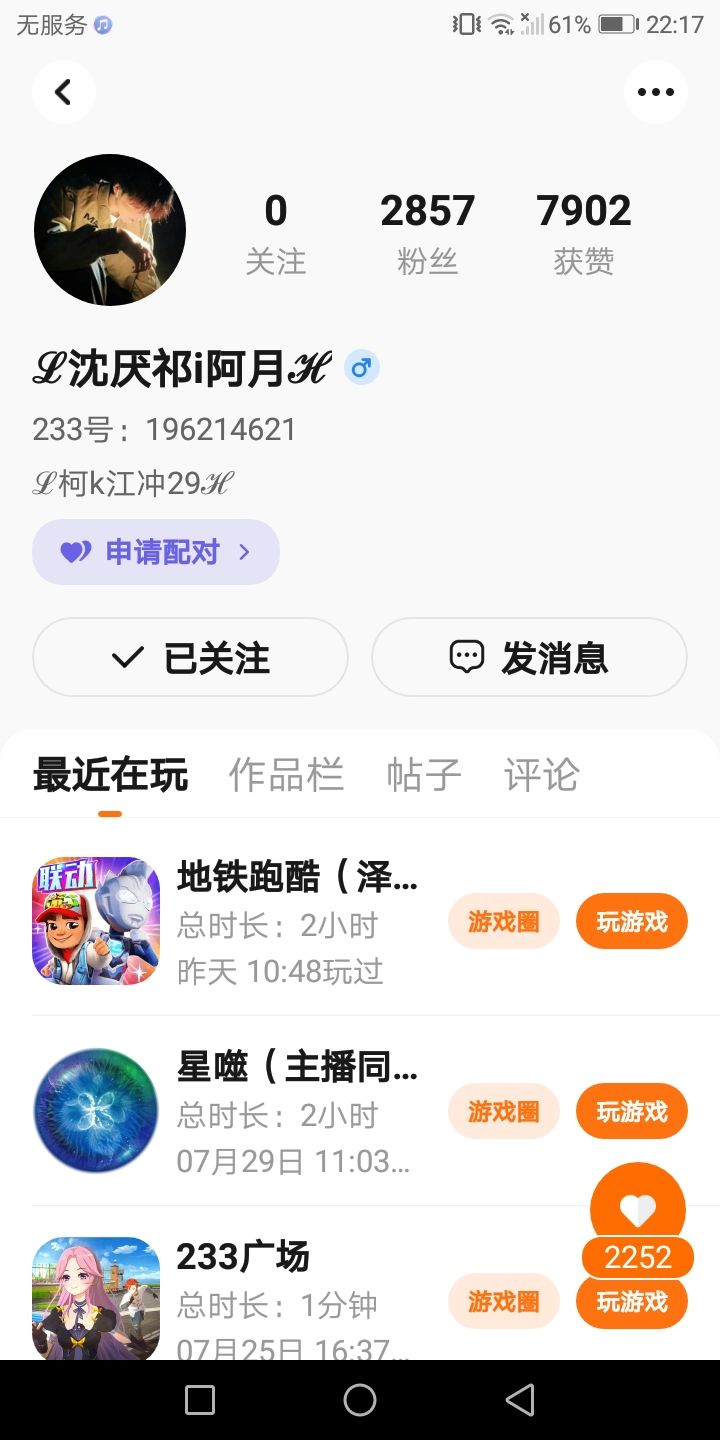The image size is (720, 1440).
Task: Unfollow via the 已关注 button
Action: pos(190,657)
